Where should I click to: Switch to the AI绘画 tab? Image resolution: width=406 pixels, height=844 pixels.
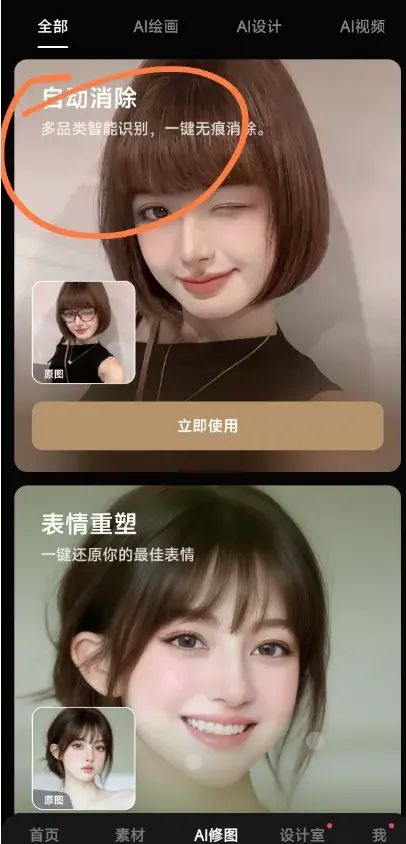156,27
